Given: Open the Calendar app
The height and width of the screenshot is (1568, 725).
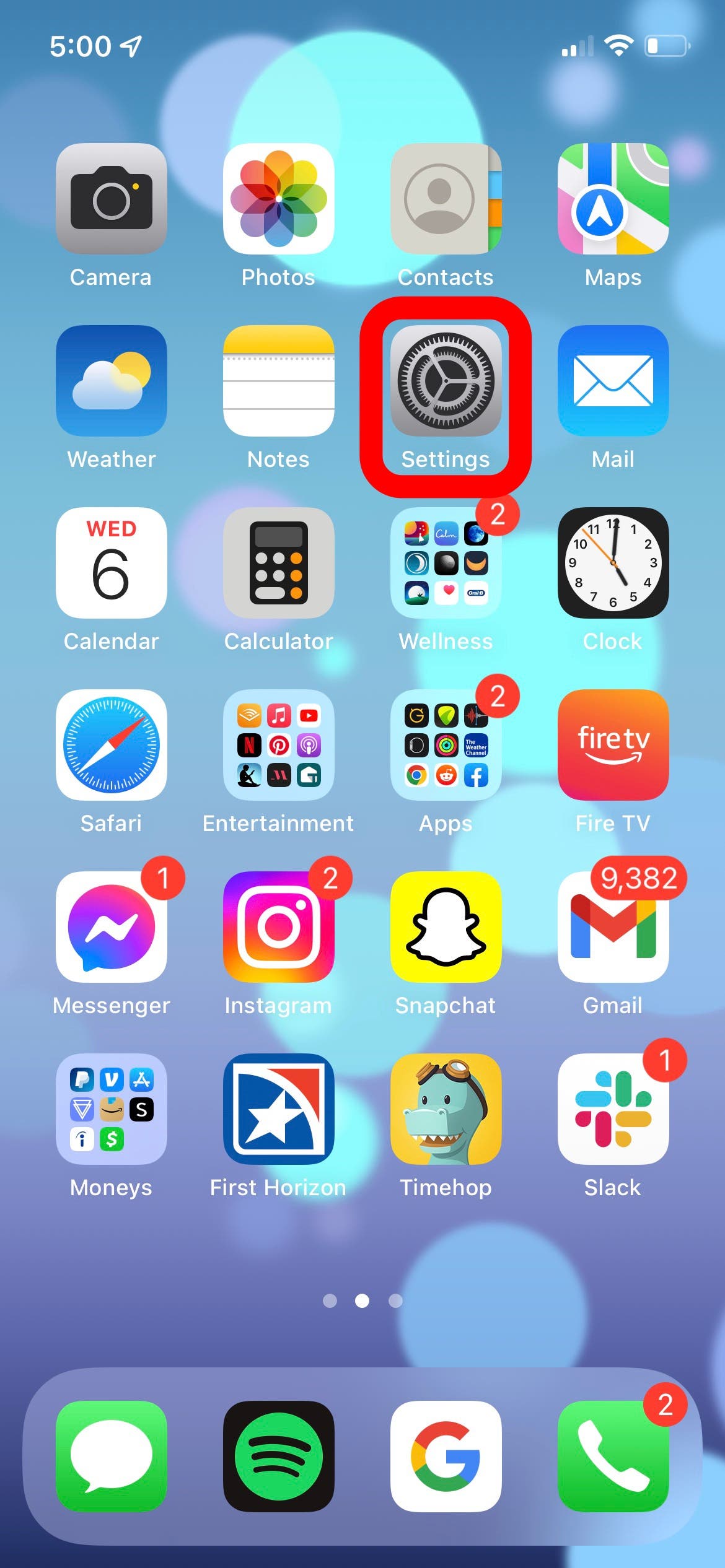Looking at the screenshot, I should [x=112, y=563].
